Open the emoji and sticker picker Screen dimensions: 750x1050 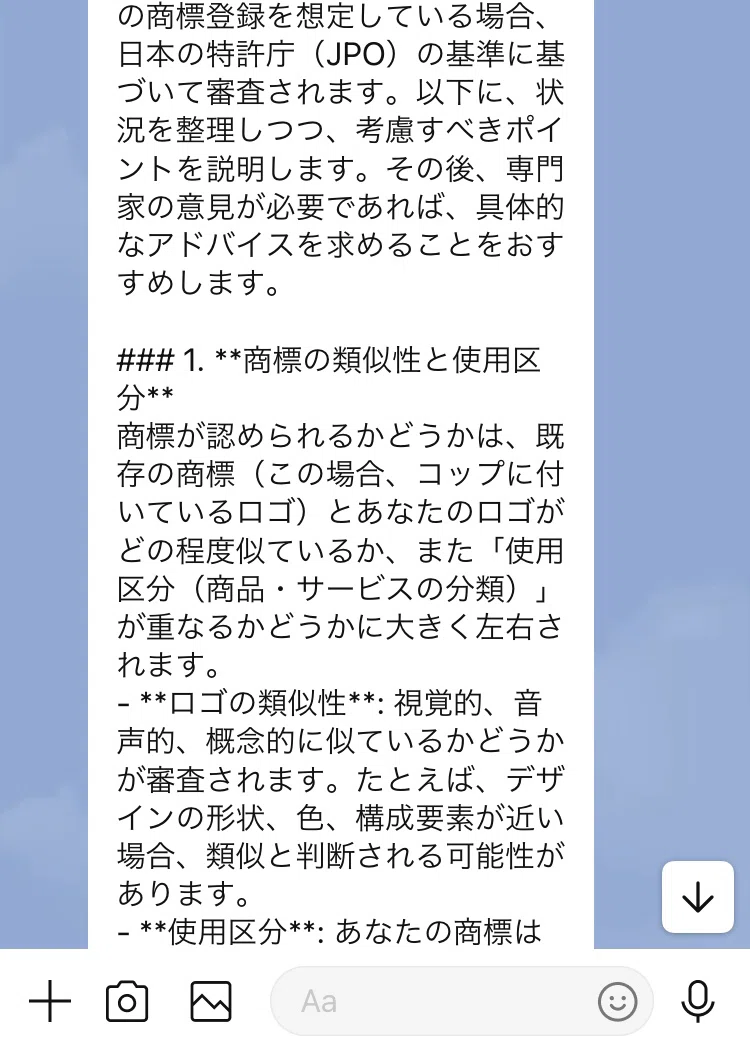click(x=617, y=1002)
